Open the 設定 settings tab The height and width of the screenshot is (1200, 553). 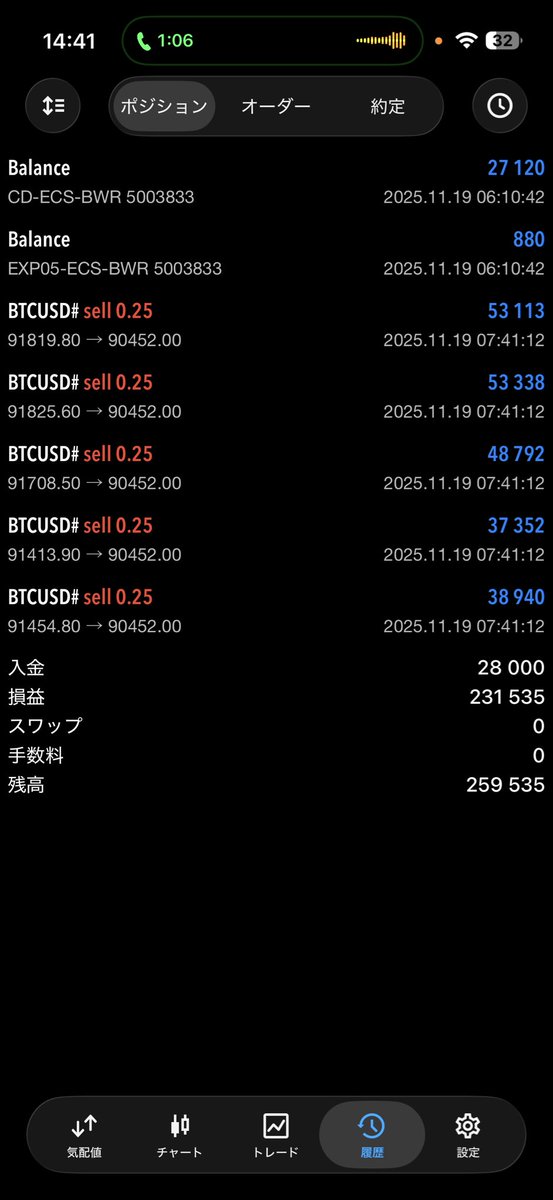click(468, 1135)
